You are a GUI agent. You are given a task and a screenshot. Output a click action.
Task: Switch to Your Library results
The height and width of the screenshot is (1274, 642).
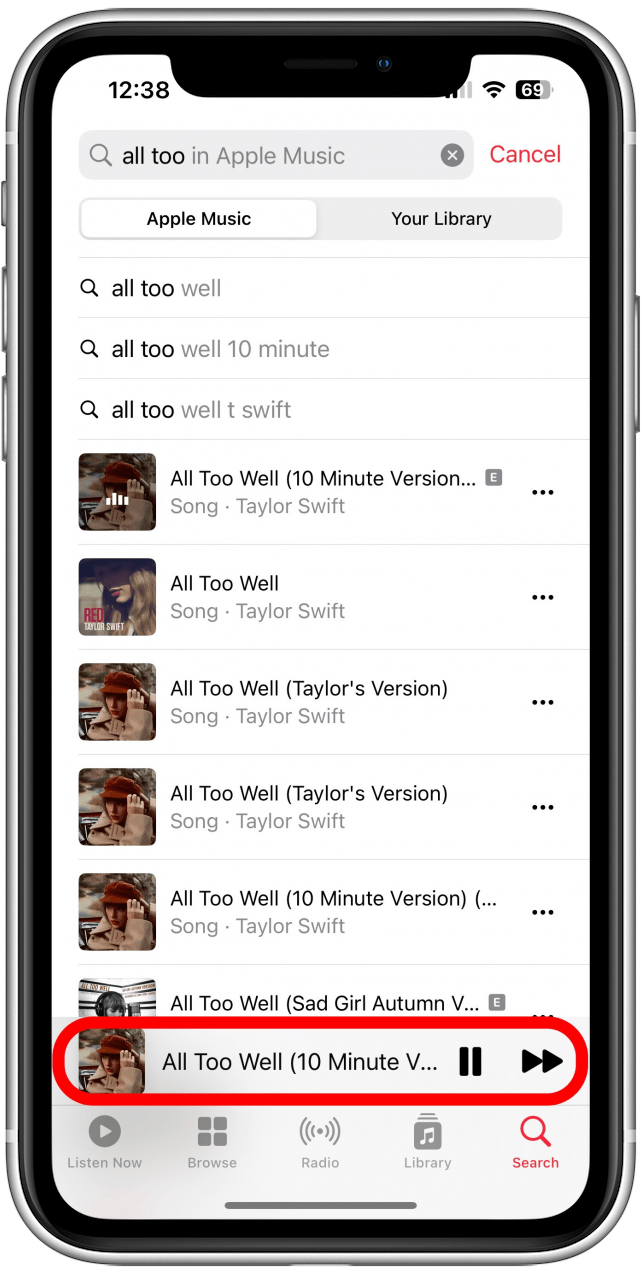[x=441, y=219]
